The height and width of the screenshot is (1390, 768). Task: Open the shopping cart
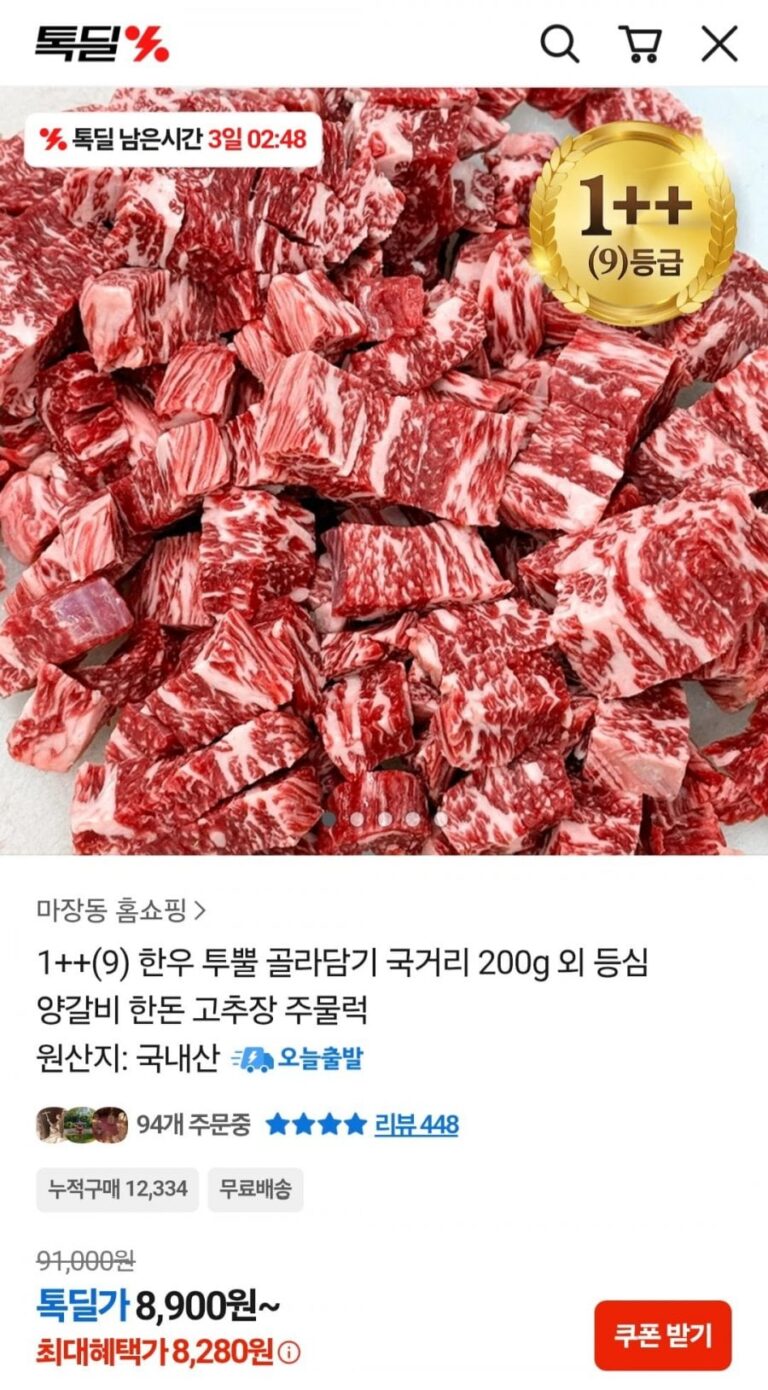[x=640, y=44]
